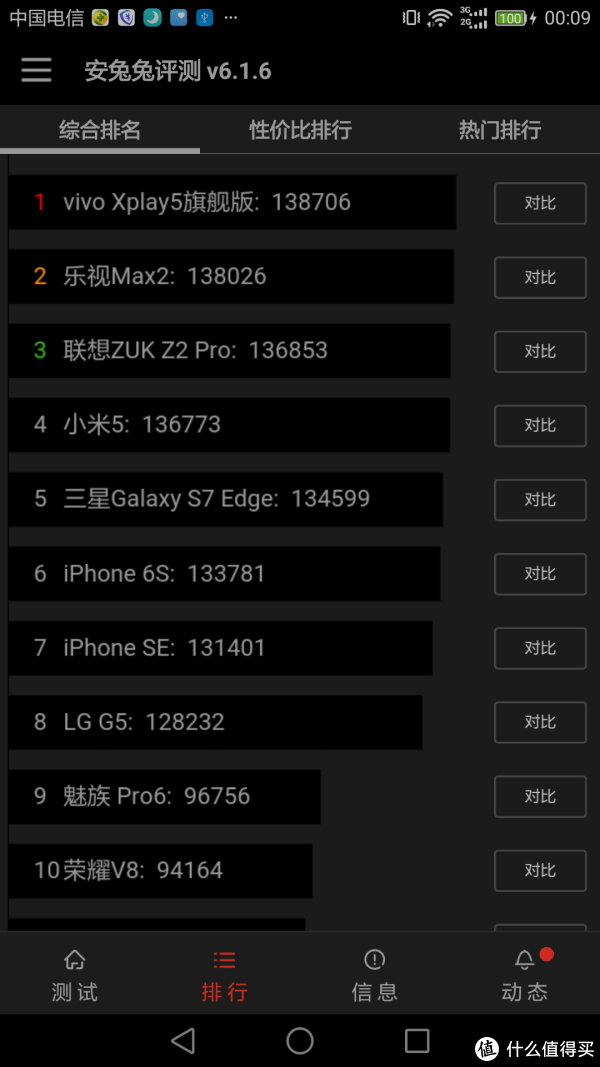Tap the system back button

point(183,1040)
